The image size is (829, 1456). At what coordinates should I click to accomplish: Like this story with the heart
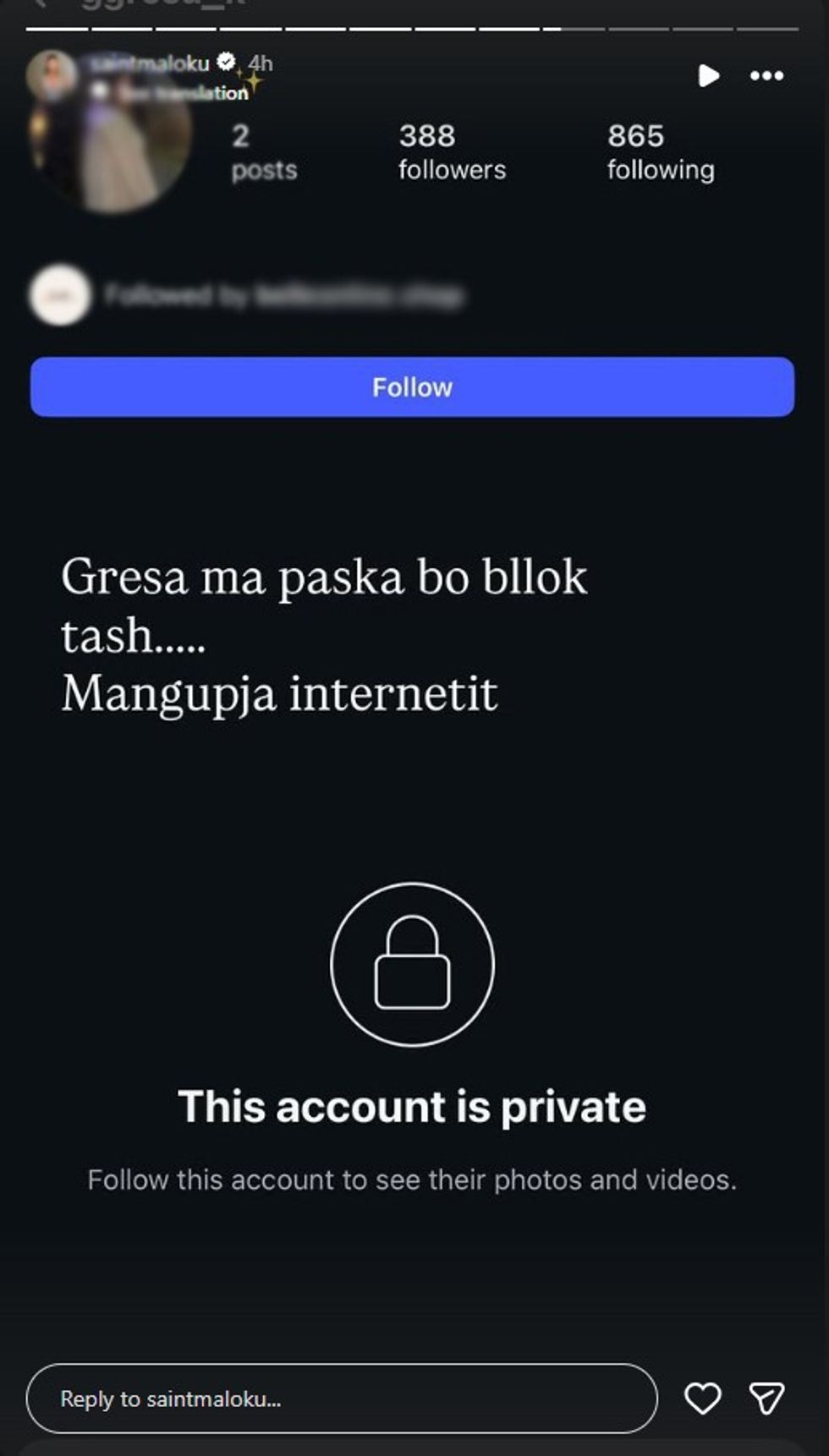click(702, 1399)
